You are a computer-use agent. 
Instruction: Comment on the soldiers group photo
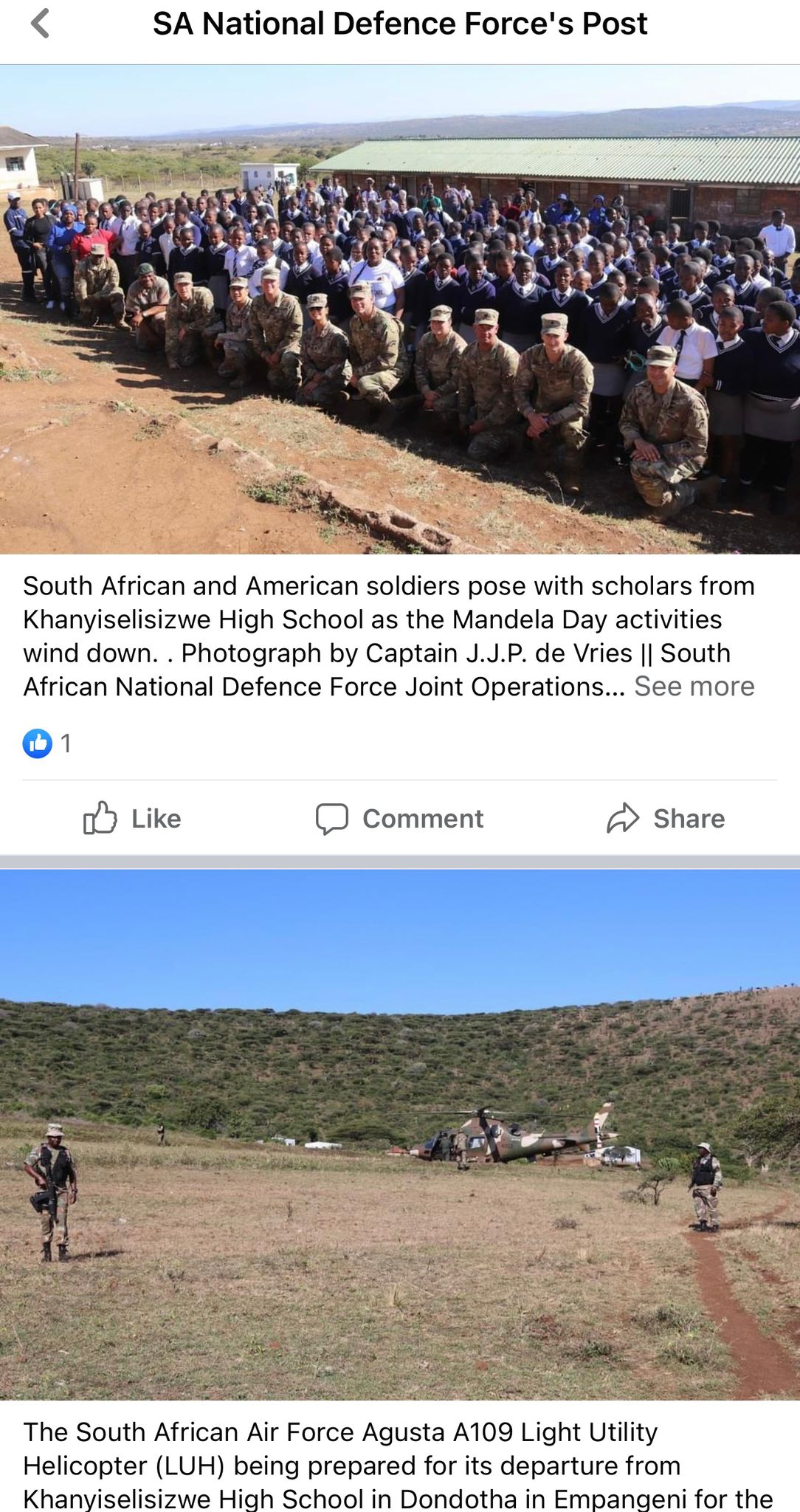click(399, 818)
